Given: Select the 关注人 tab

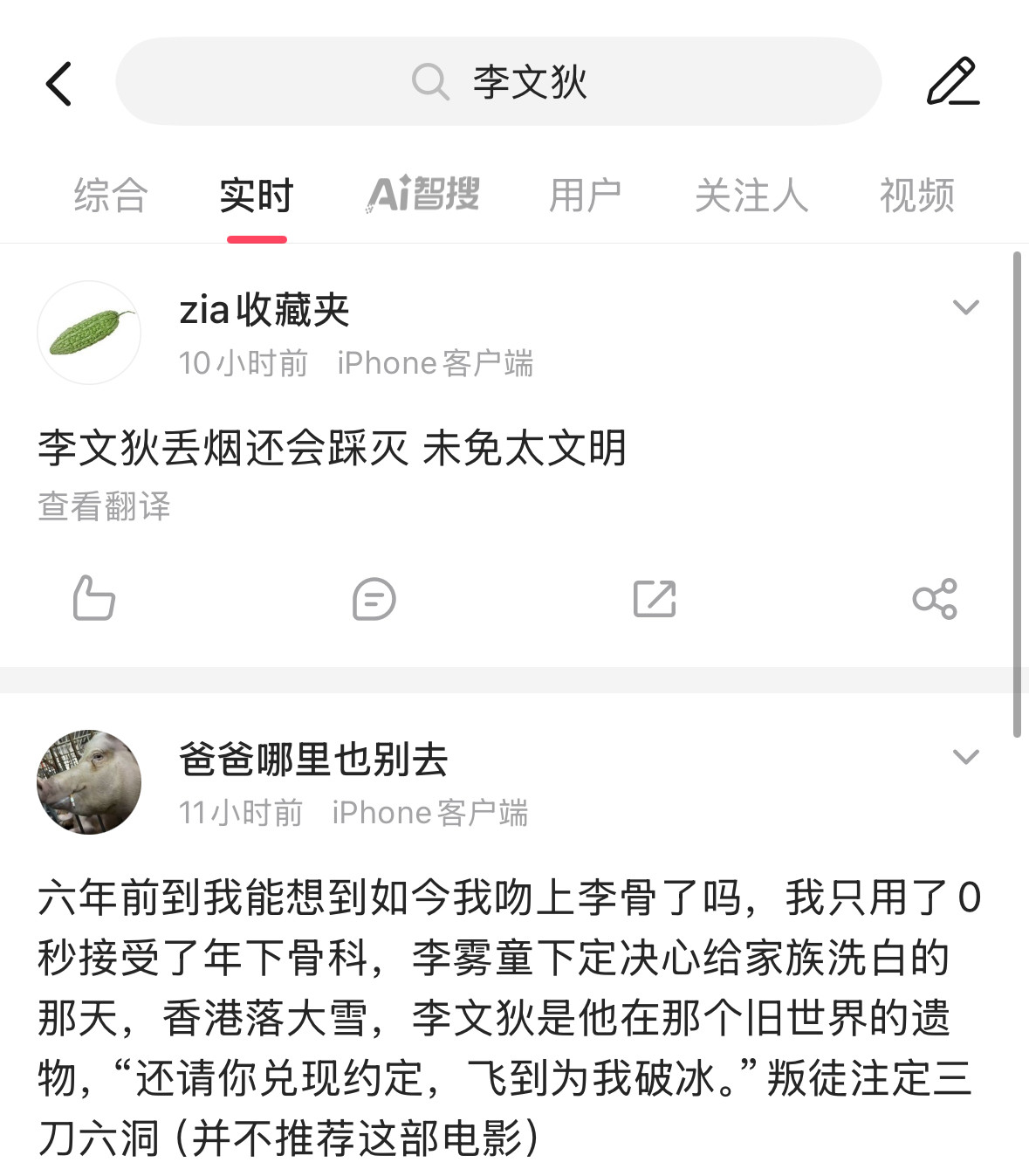Looking at the screenshot, I should (x=751, y=195).
